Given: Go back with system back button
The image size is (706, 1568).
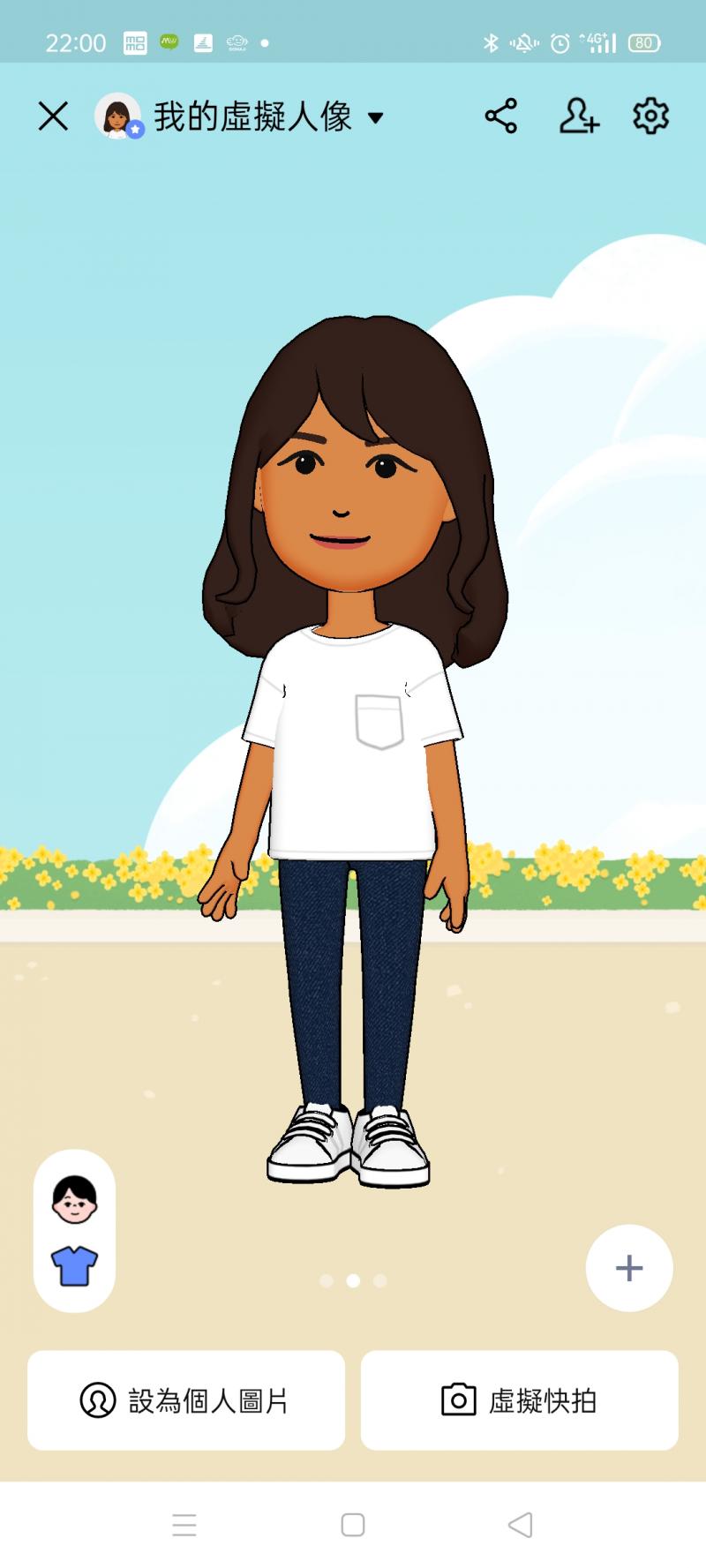Looking at the screenshot, I should point(521,1525).
